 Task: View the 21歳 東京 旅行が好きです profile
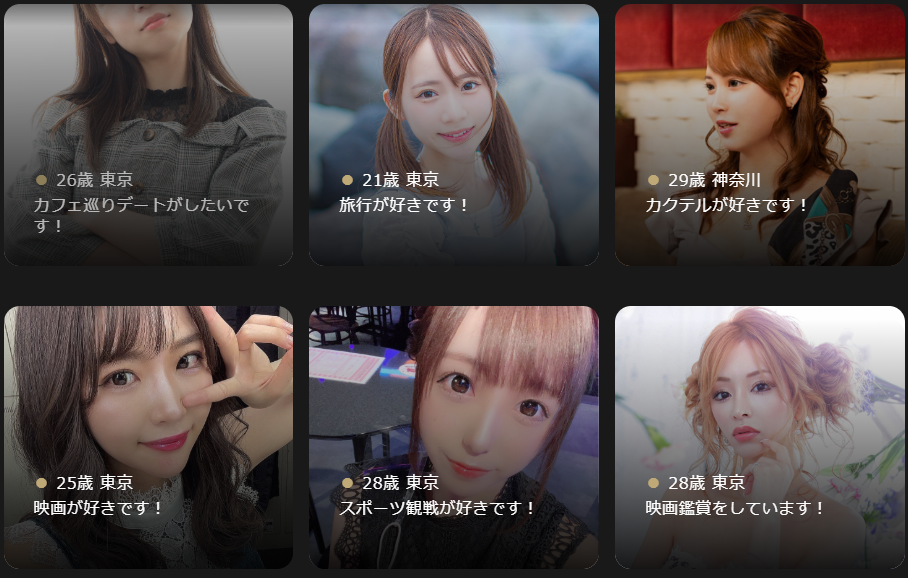[x=453, y=135]
